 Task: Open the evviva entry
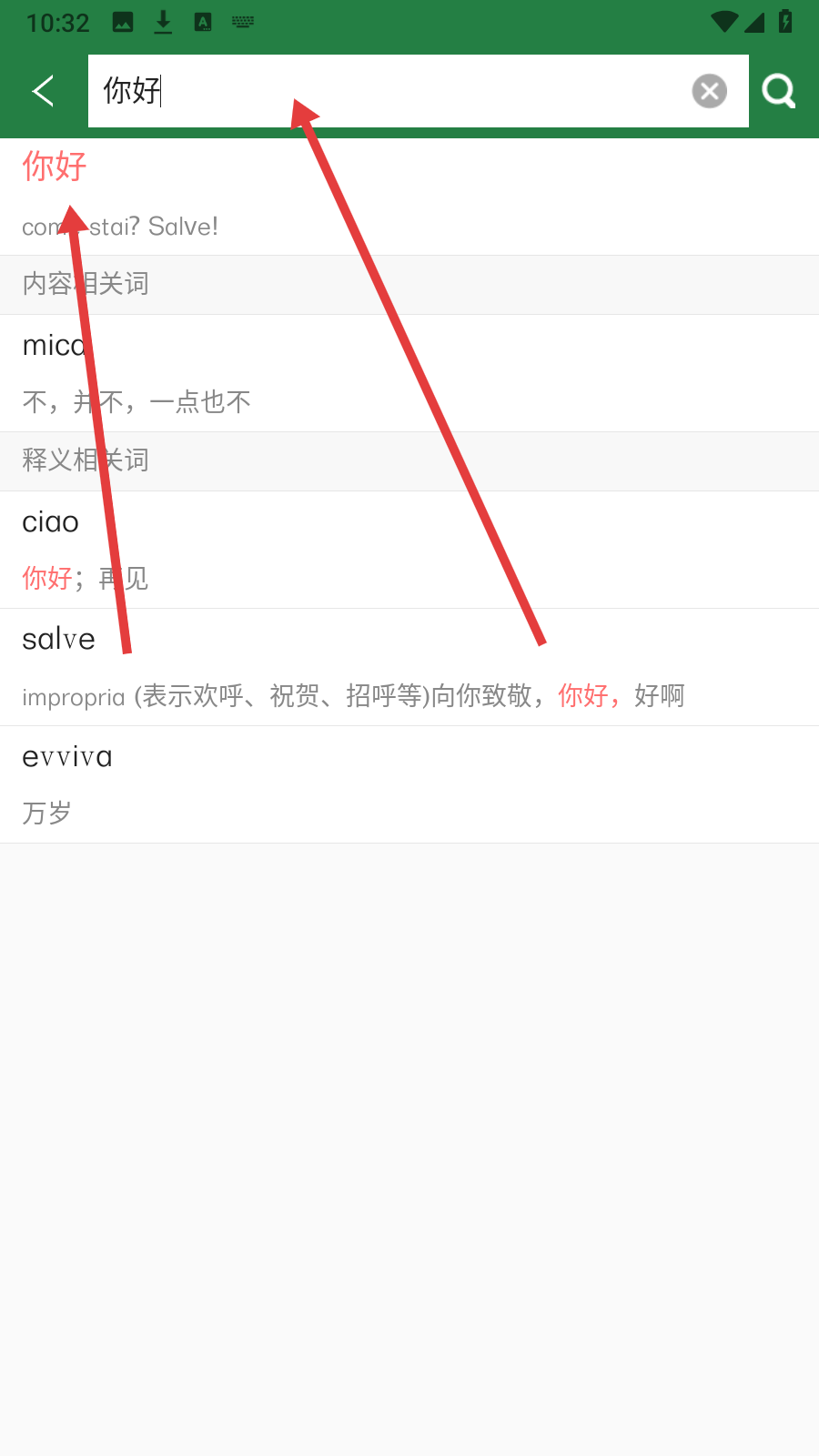[409, 784]
